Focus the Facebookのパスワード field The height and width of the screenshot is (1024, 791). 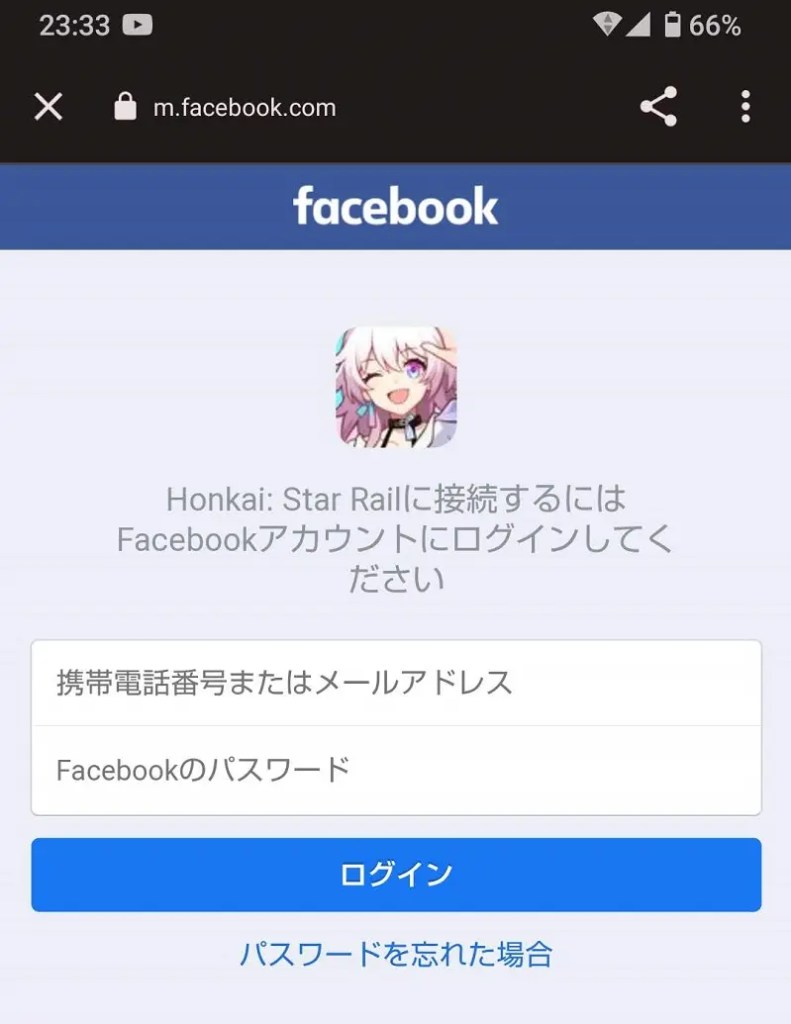(x=396, y=770)
